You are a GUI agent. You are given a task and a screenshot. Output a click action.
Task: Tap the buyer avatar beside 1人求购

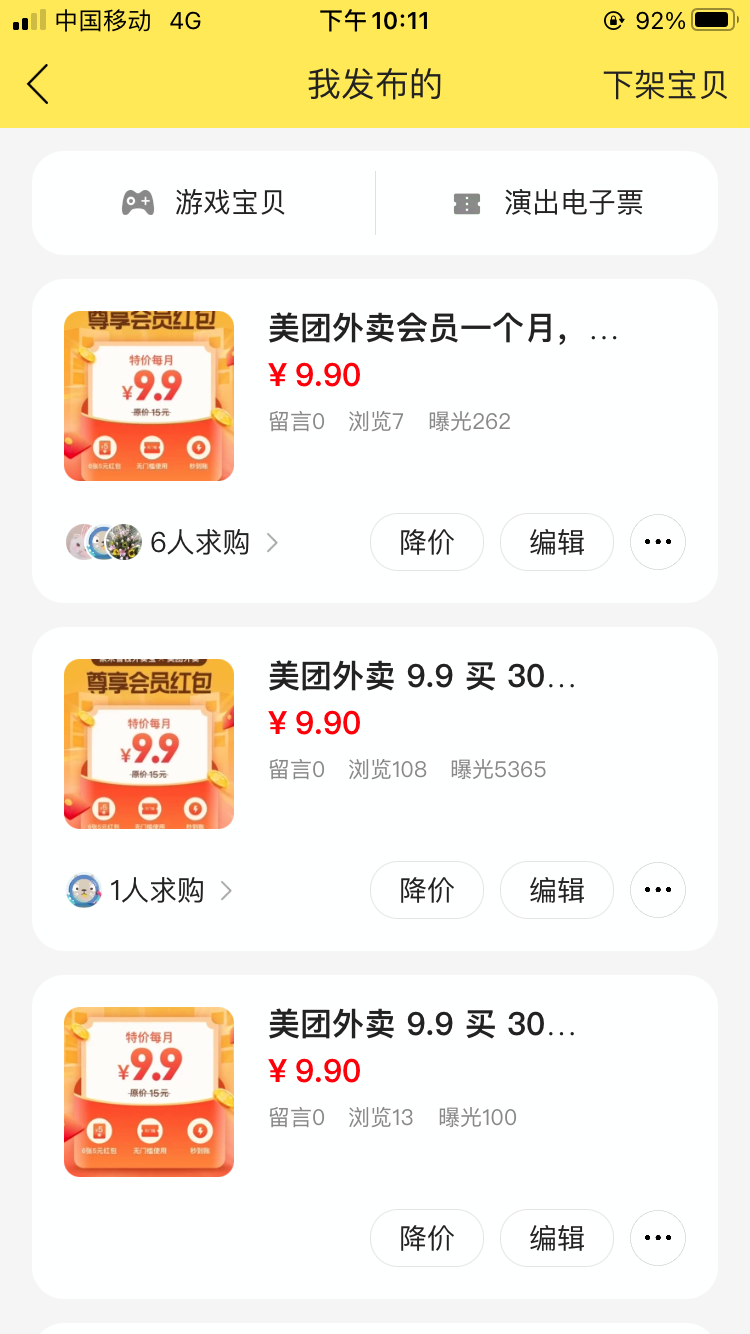point(85,890)
